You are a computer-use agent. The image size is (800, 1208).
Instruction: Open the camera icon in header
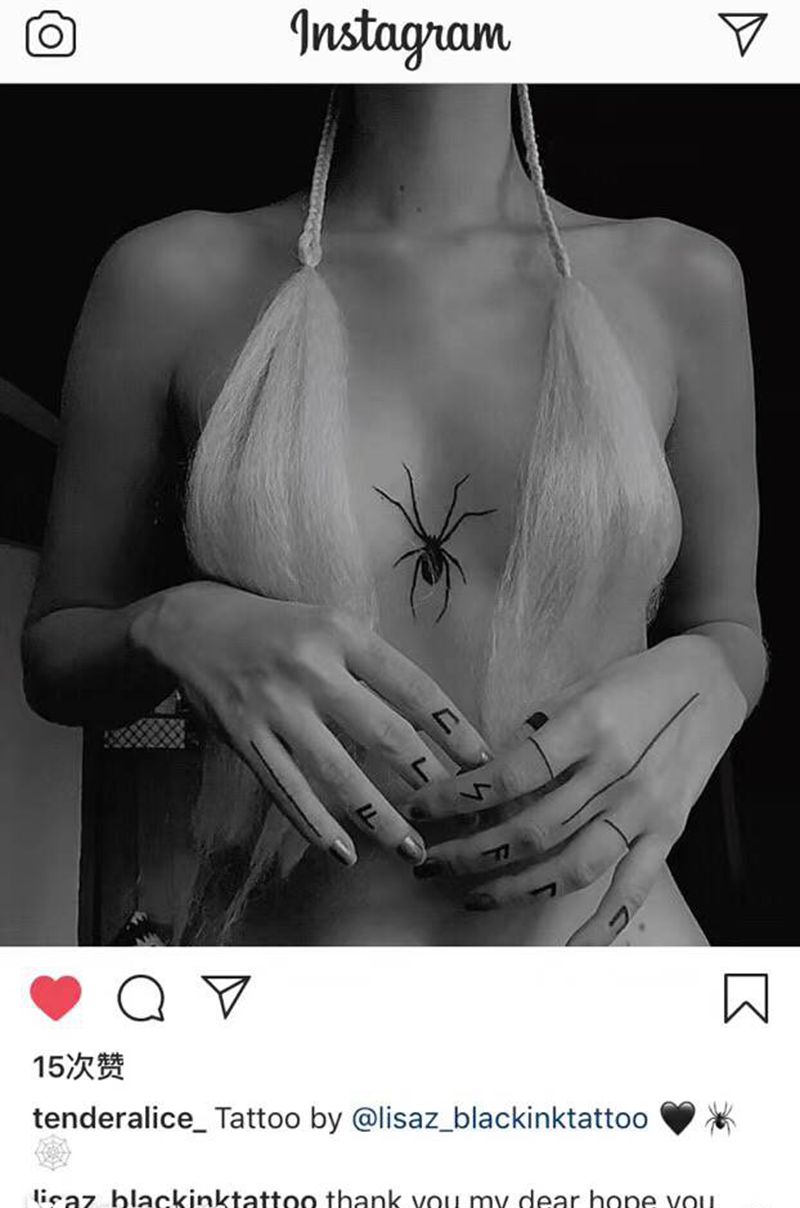(51, 37)
